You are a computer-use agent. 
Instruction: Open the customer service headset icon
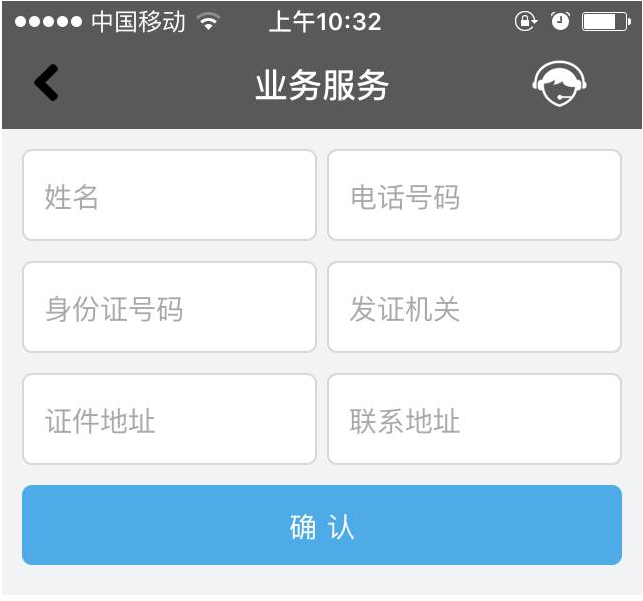[x=559, y=84]
